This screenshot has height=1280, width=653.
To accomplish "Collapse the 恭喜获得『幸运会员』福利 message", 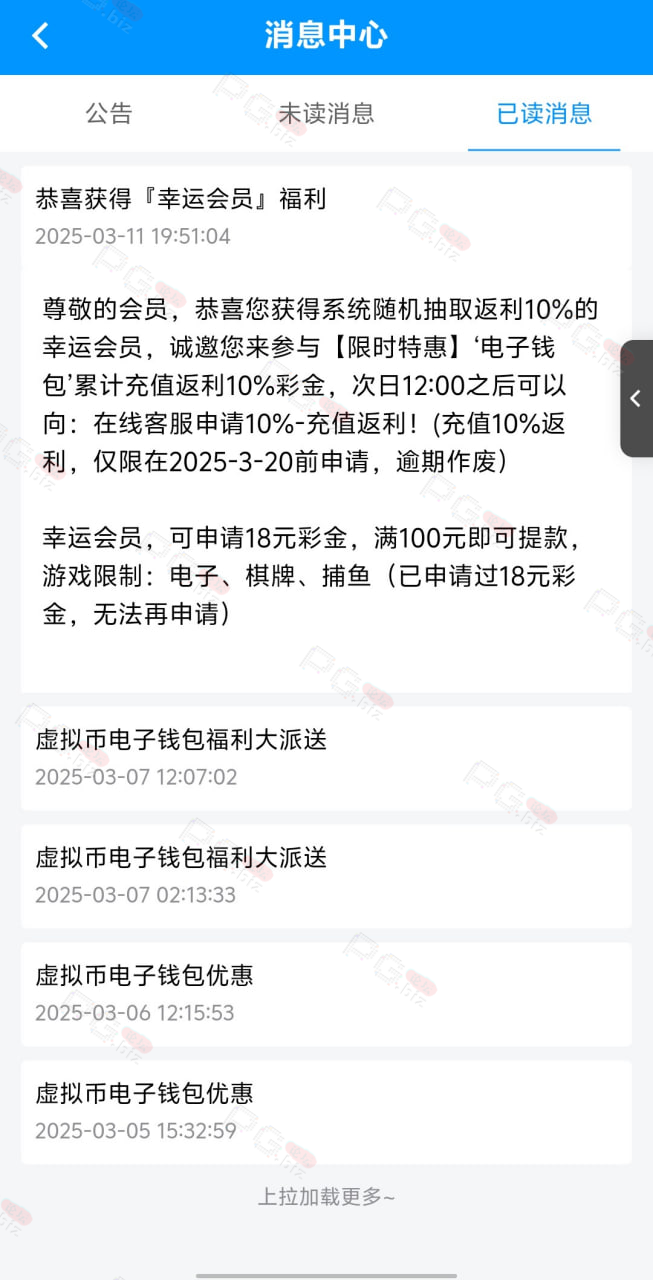I will [326, 217].
